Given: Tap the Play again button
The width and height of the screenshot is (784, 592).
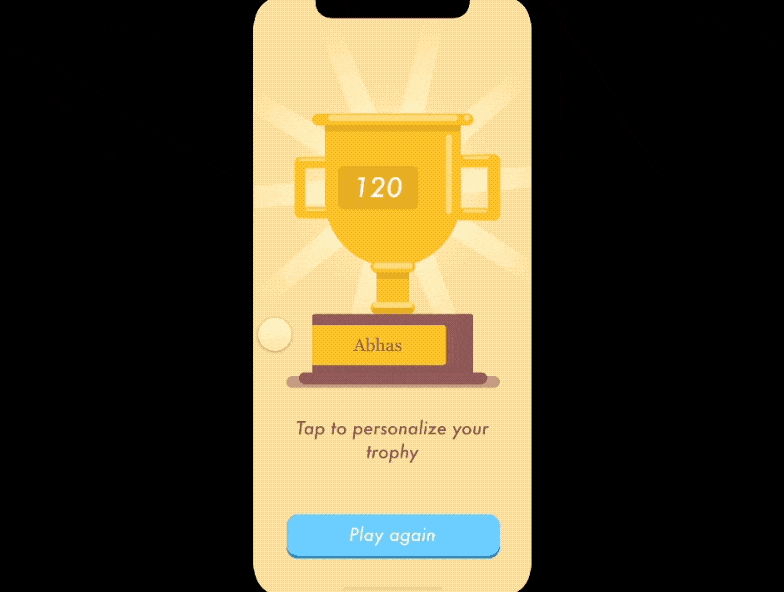Looking at the screenshot, I should point(392,535).
